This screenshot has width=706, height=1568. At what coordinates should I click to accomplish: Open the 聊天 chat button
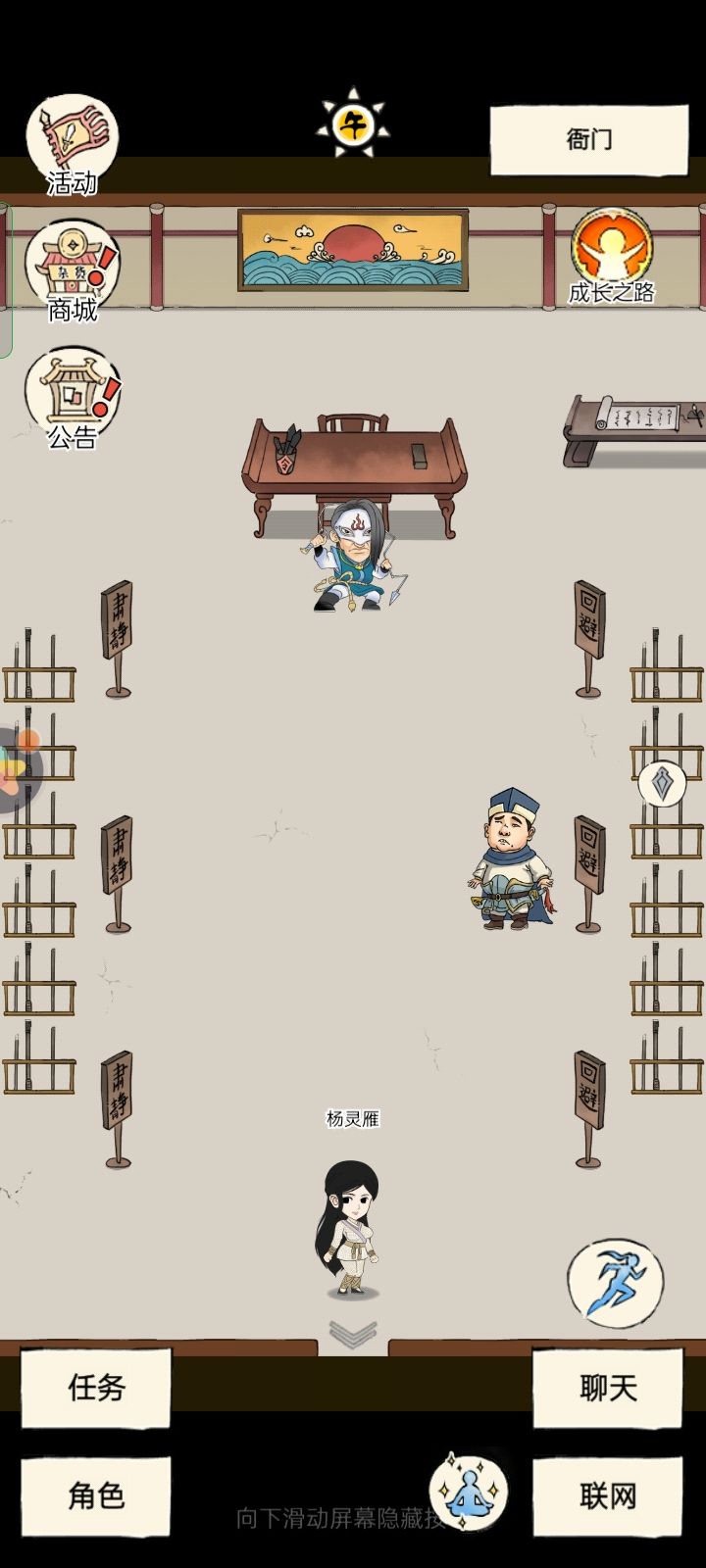point(608,1387)
